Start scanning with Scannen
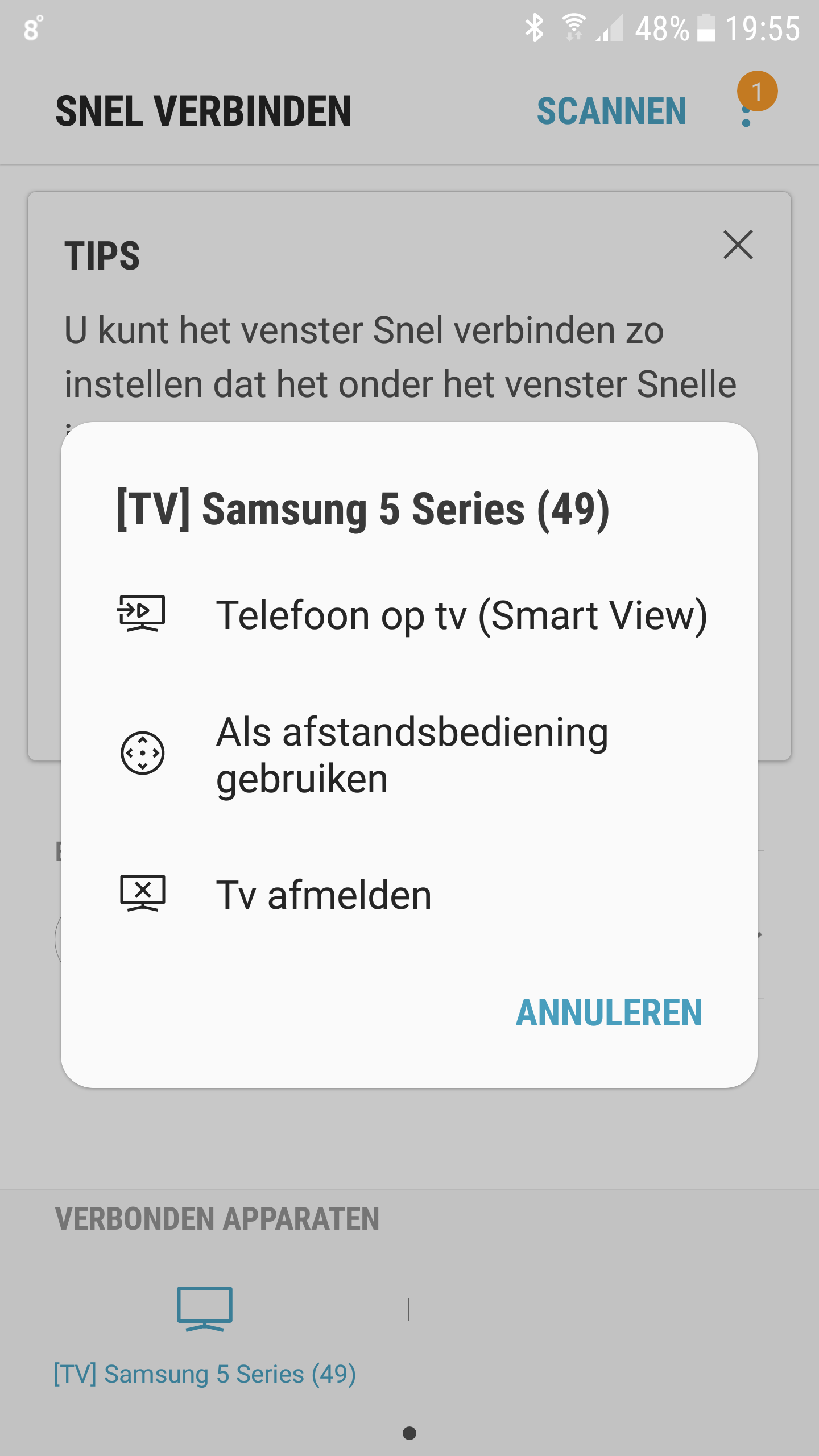 click(x=611, y=111)
